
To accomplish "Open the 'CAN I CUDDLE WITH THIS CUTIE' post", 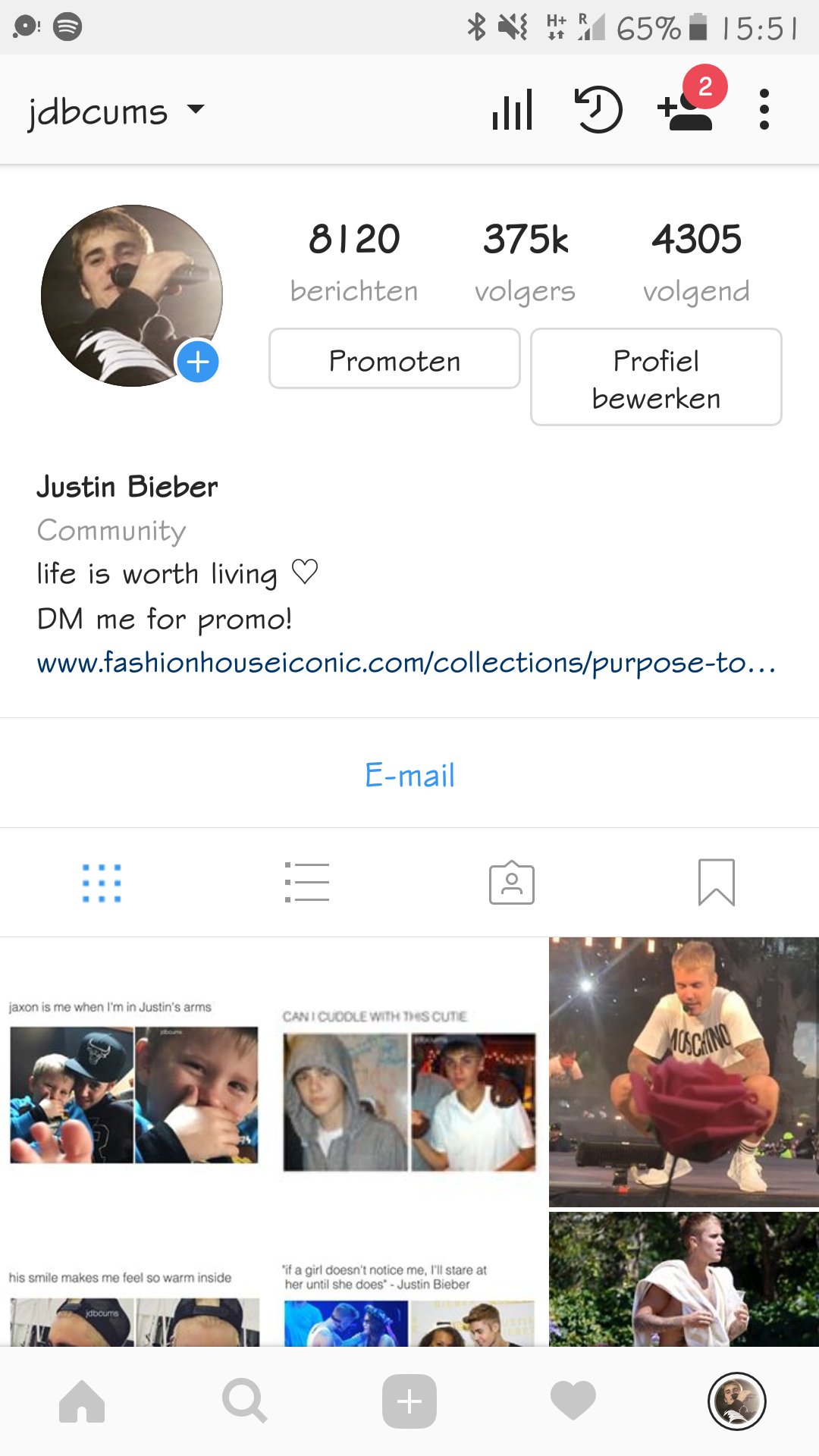I will pyautogui.click(x=409, y=1072).
